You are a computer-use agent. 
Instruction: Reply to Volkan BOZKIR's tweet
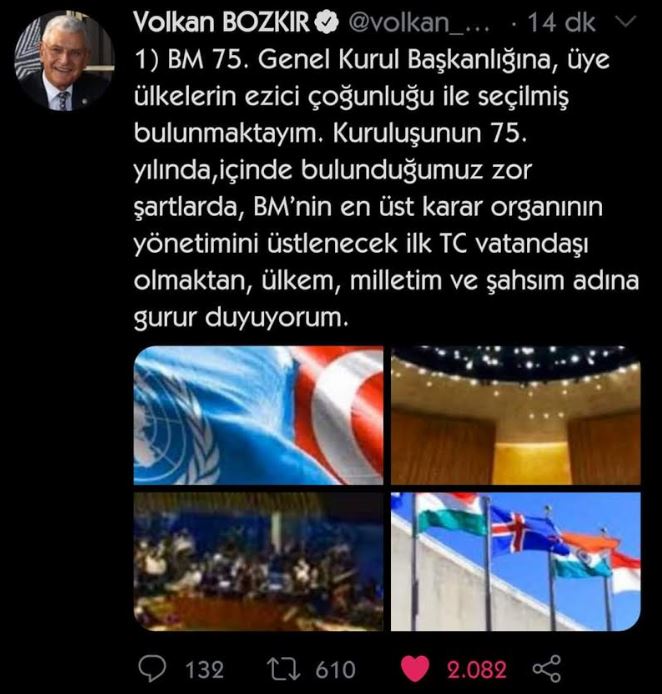150,668
